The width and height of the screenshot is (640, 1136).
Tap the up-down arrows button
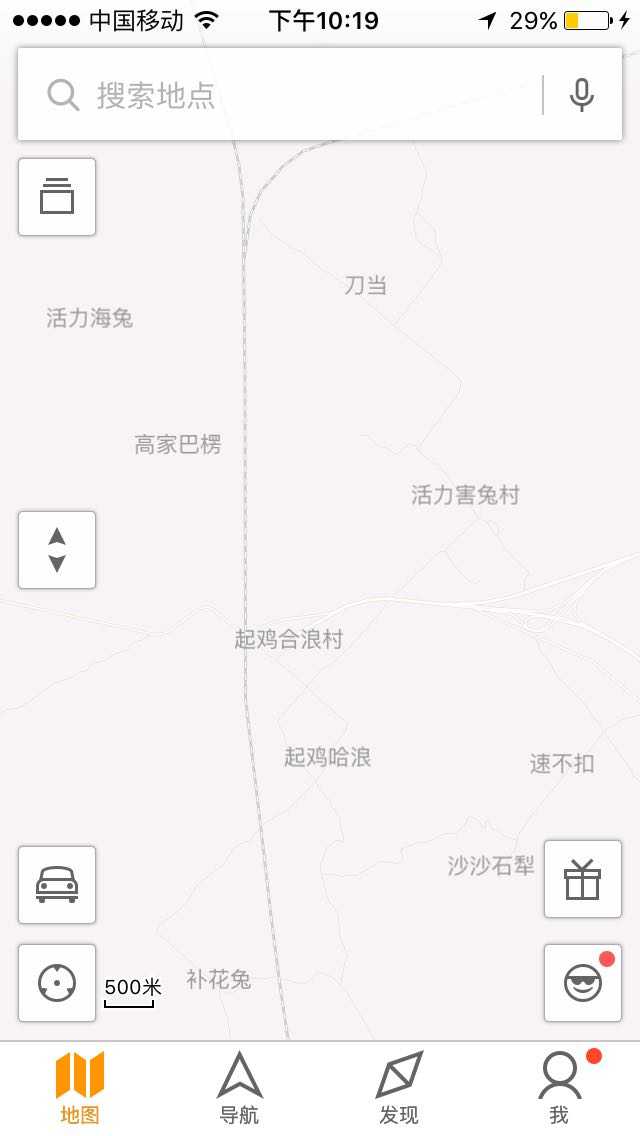(x=57, y=550)
